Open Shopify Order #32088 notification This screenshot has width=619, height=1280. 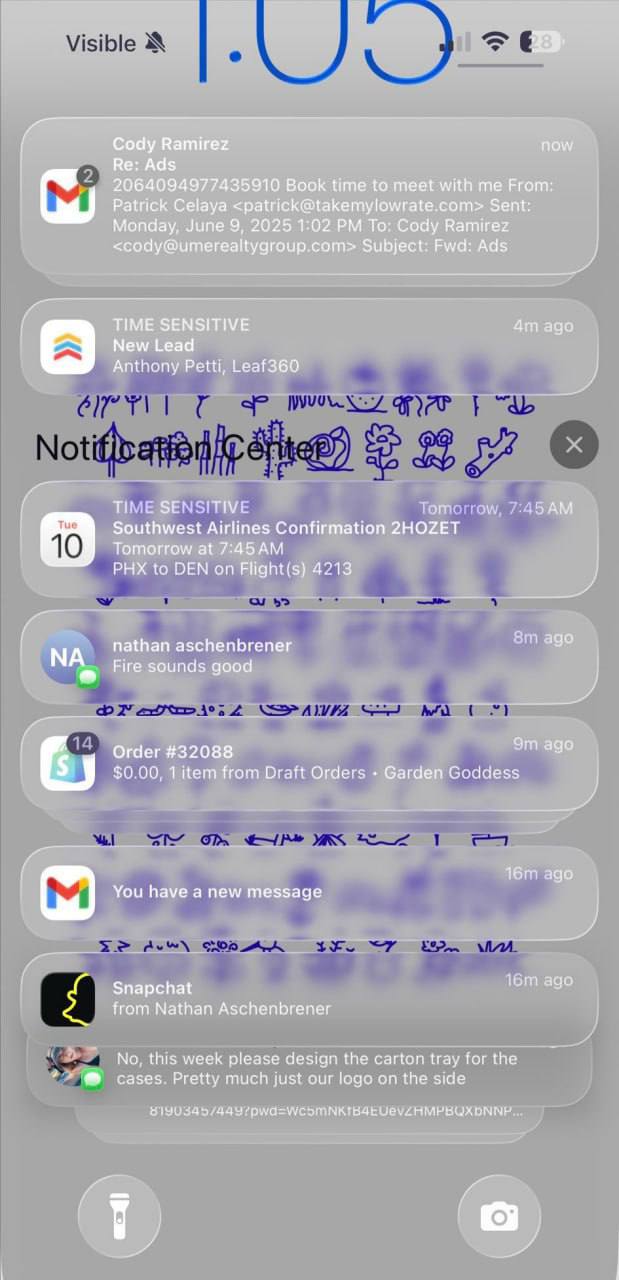coord(310,762)
